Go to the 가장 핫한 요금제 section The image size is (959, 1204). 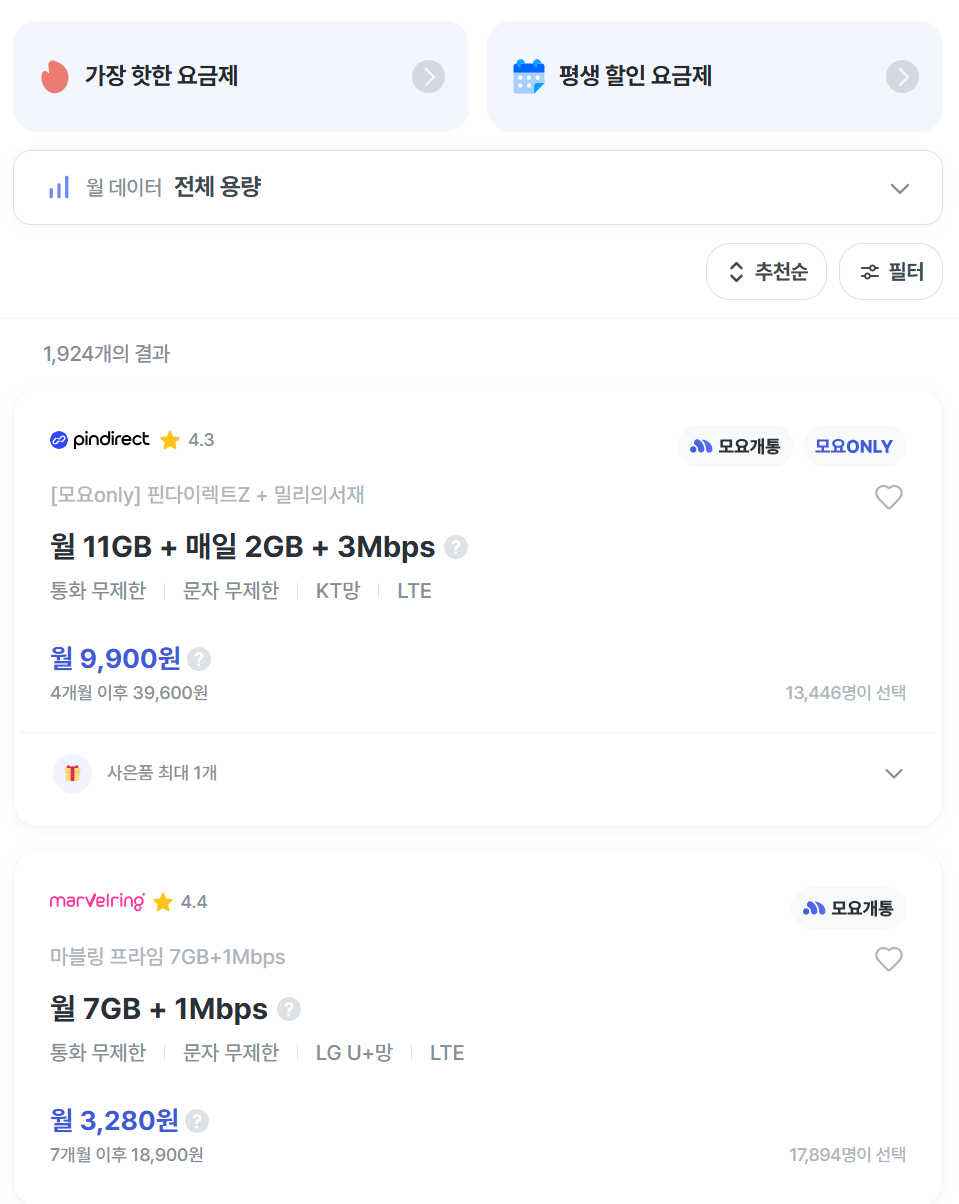click(x=240, y=76)
